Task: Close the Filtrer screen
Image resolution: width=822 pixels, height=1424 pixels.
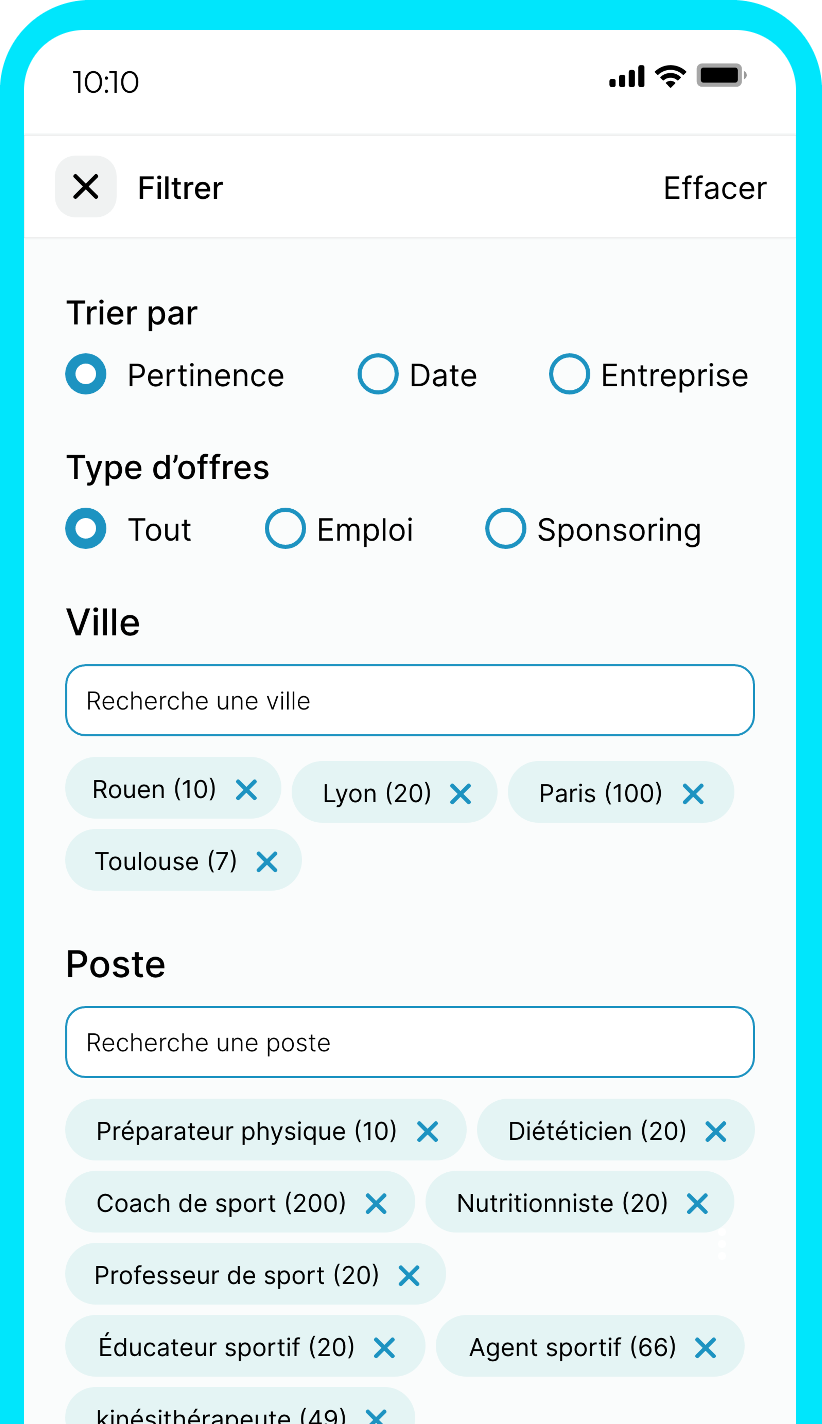Action: [x=86, y=187]
